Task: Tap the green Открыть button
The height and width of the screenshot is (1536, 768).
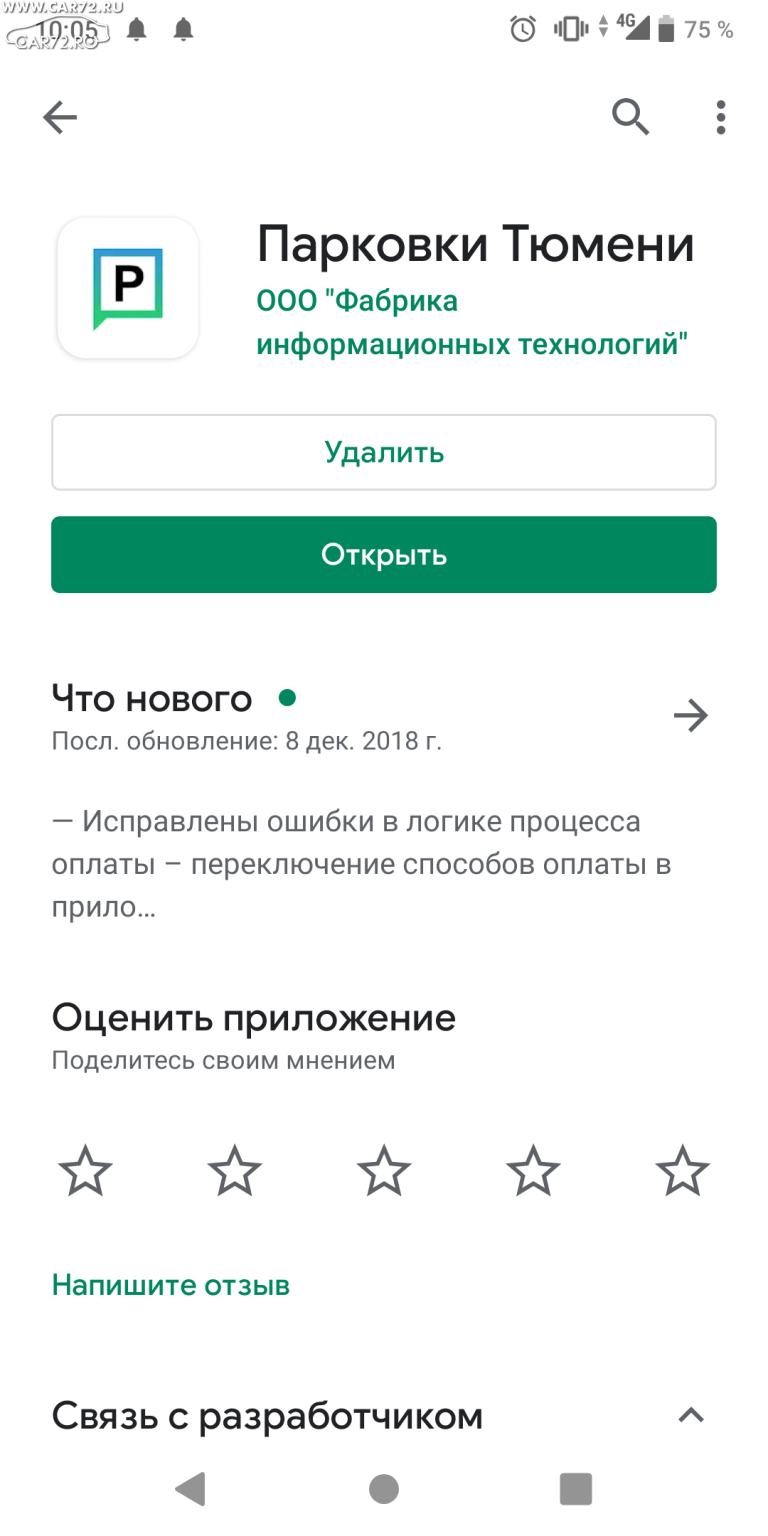Action: point(384,555)
